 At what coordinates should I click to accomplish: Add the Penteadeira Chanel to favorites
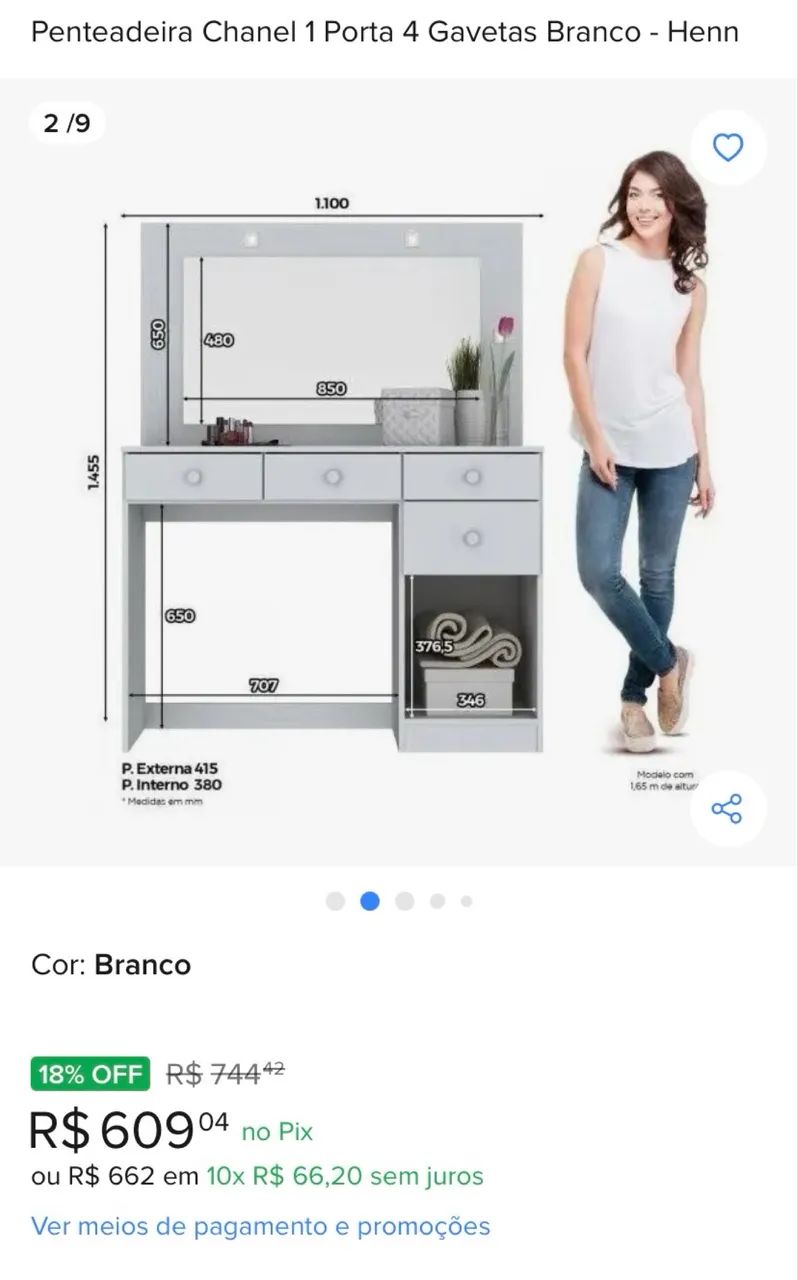click(728, 148)
